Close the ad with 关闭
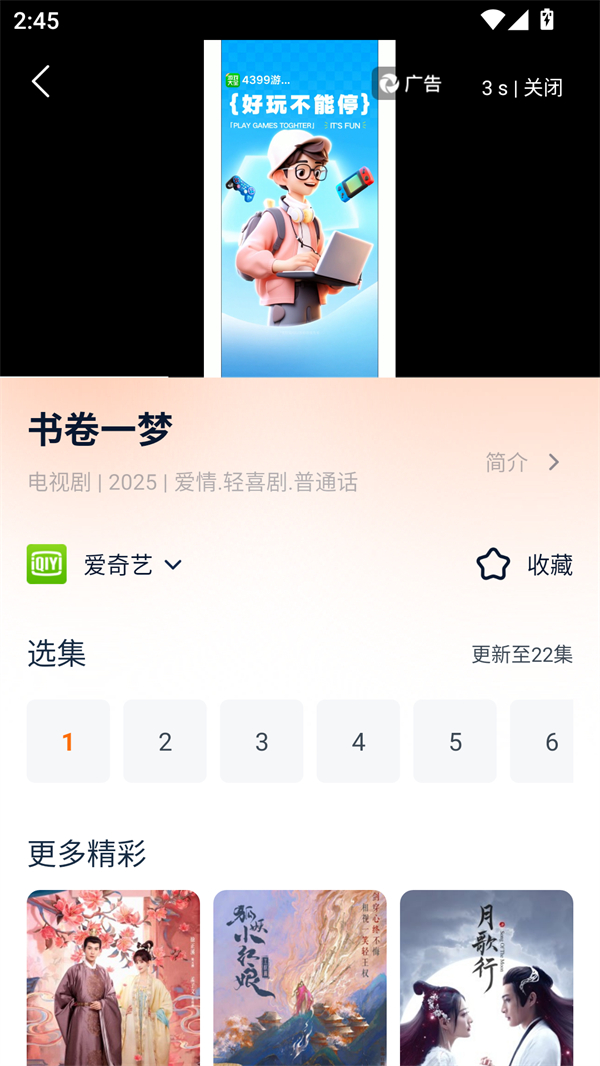 (x=543, y=88)
